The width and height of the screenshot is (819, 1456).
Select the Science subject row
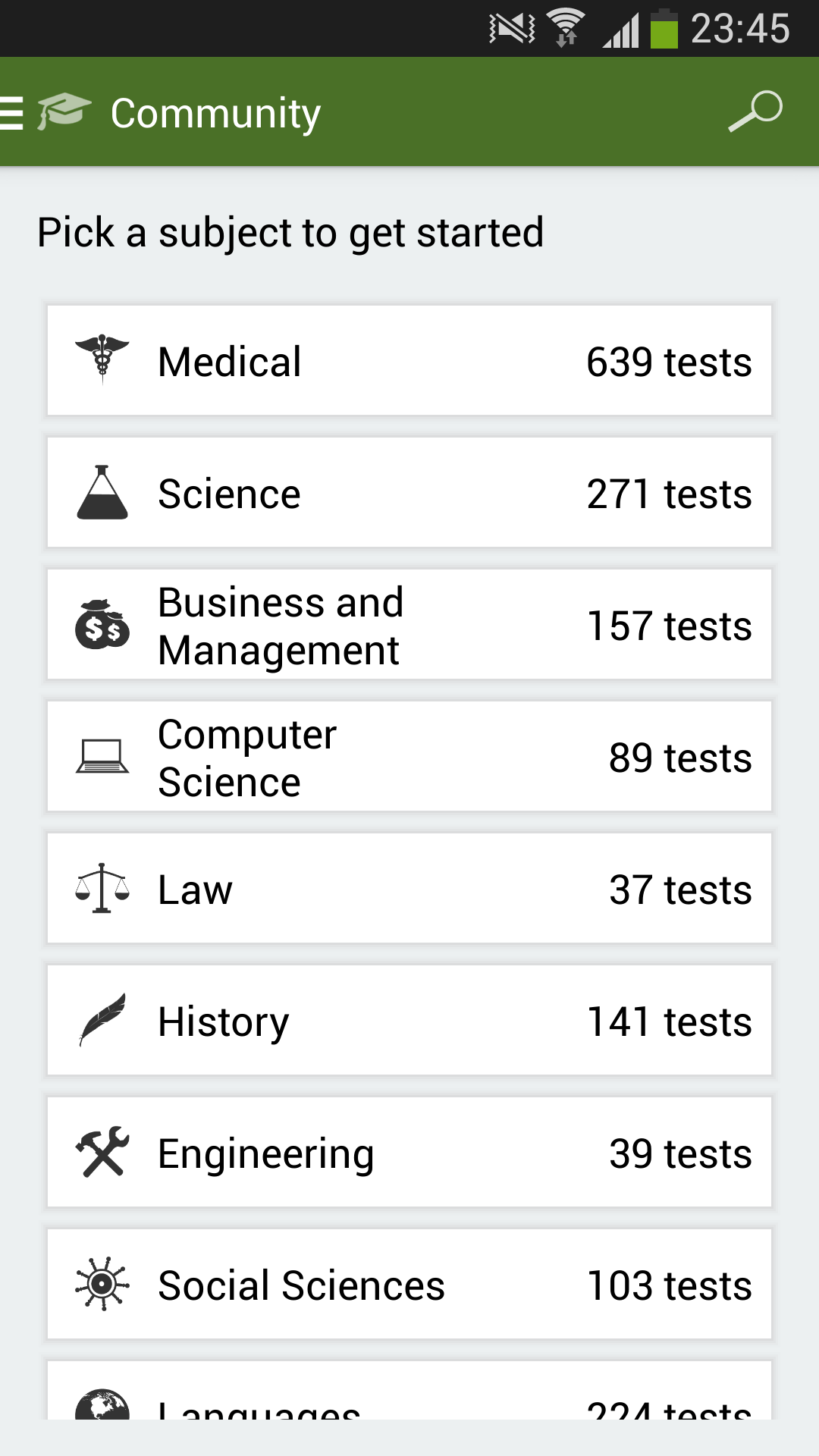pyautogui.click(x=409, y=493)
